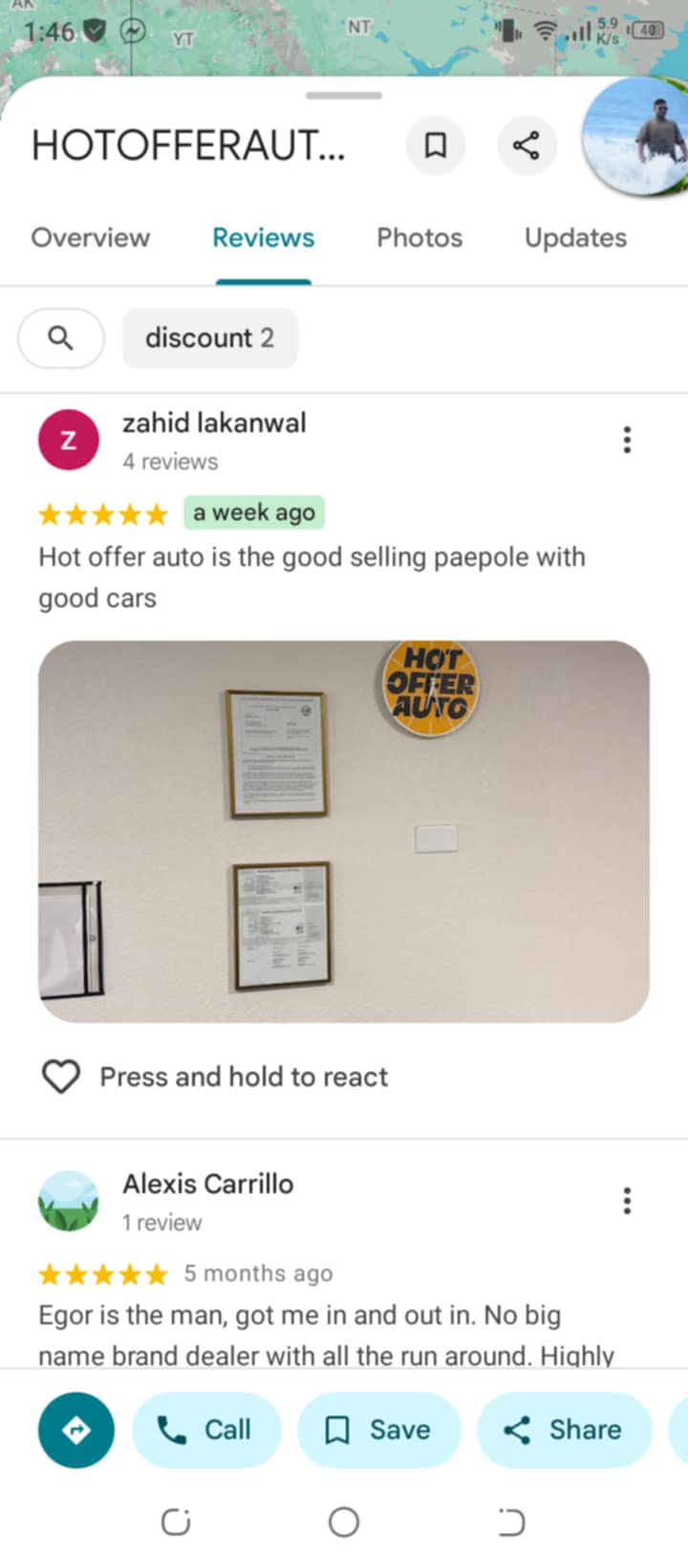The height and width of the screenshot is (1568, 688).
Task: Open the overflow menu on Alexis Carrillo's review
Action: 627,1200
